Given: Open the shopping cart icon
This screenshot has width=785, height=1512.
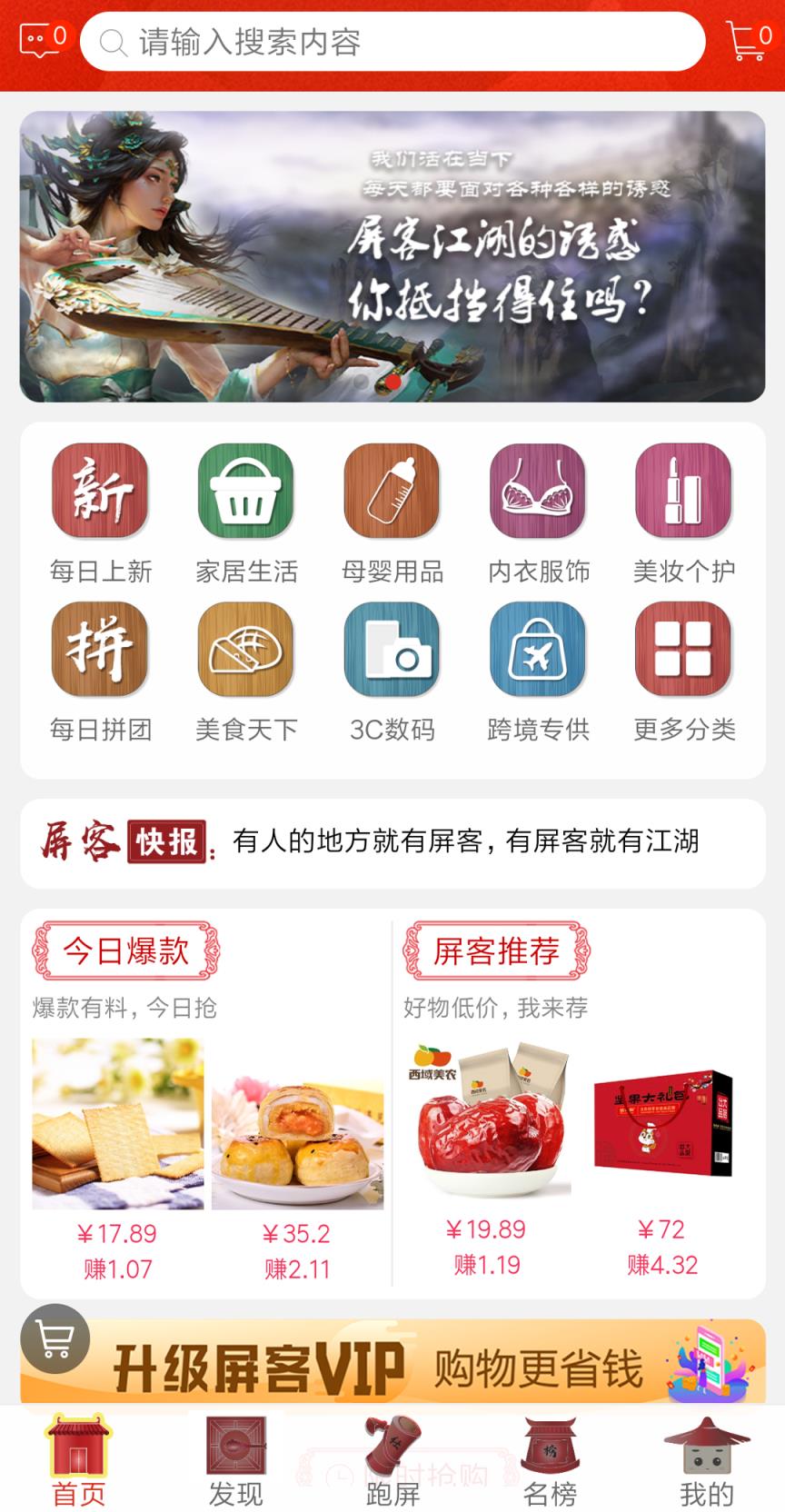Looking at the screenshot, I should click(x=747, y=40).
